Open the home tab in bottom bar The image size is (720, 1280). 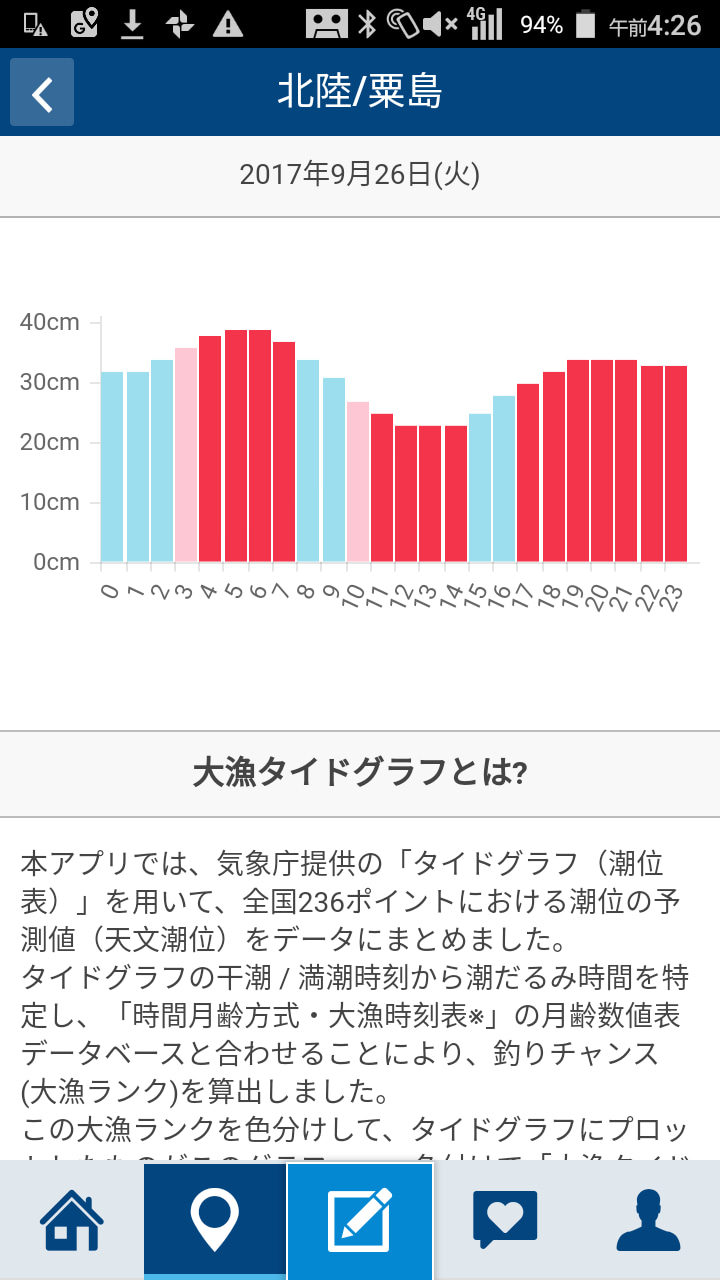pos(72,1220)
